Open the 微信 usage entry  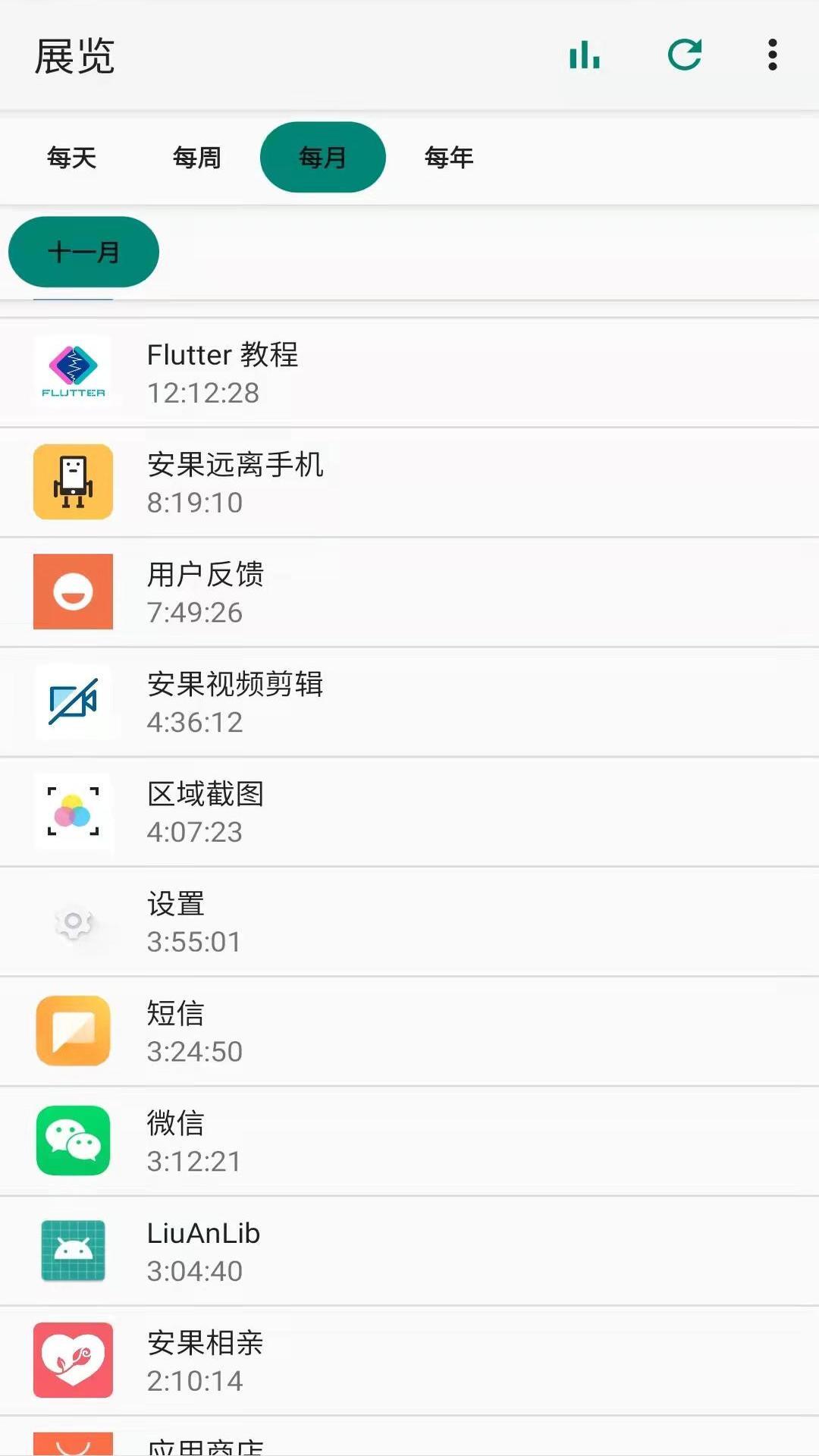pyautogui.click(x=409, y=1141)
